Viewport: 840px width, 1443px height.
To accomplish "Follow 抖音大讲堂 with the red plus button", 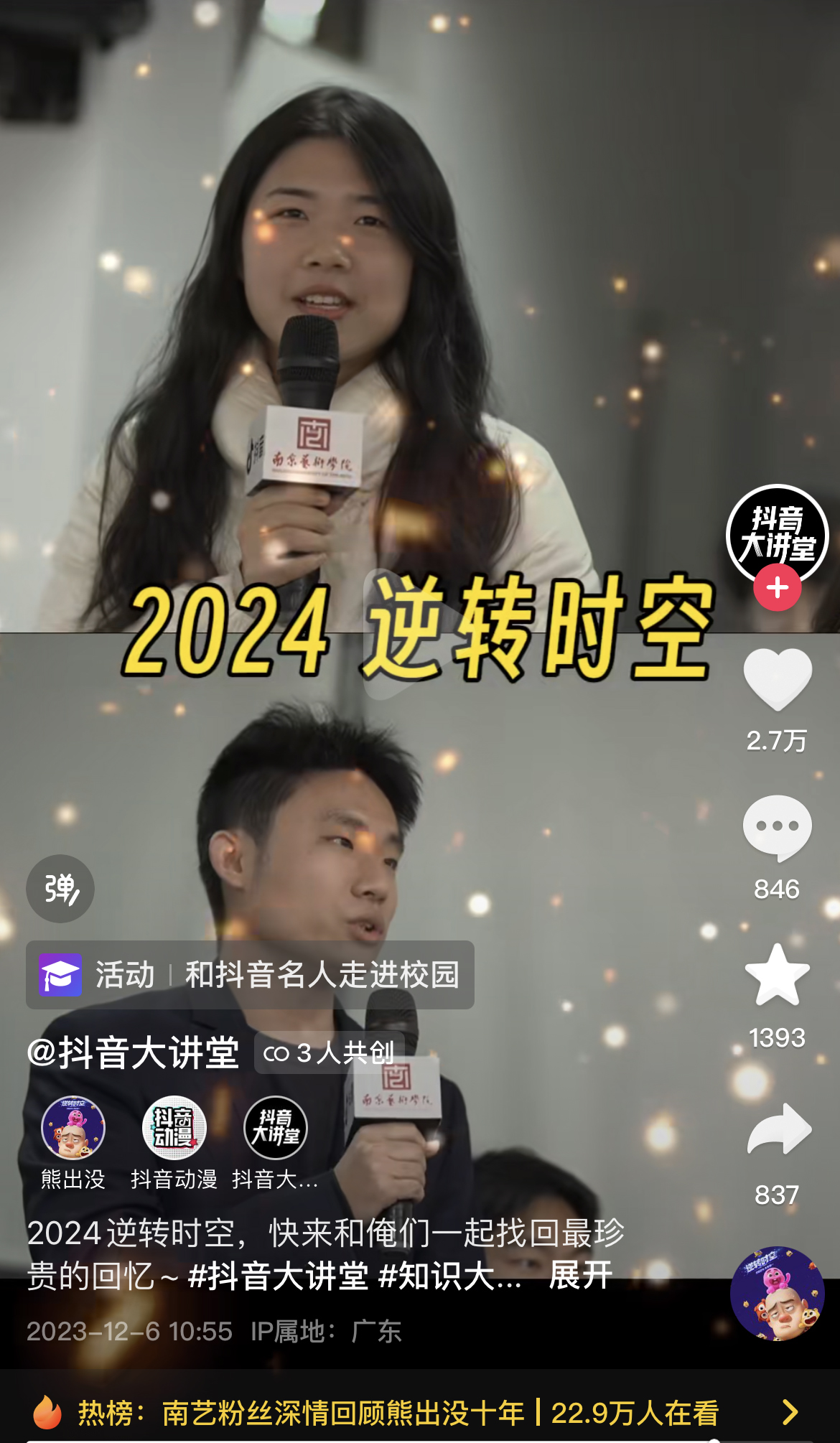I will coord(777,588).
